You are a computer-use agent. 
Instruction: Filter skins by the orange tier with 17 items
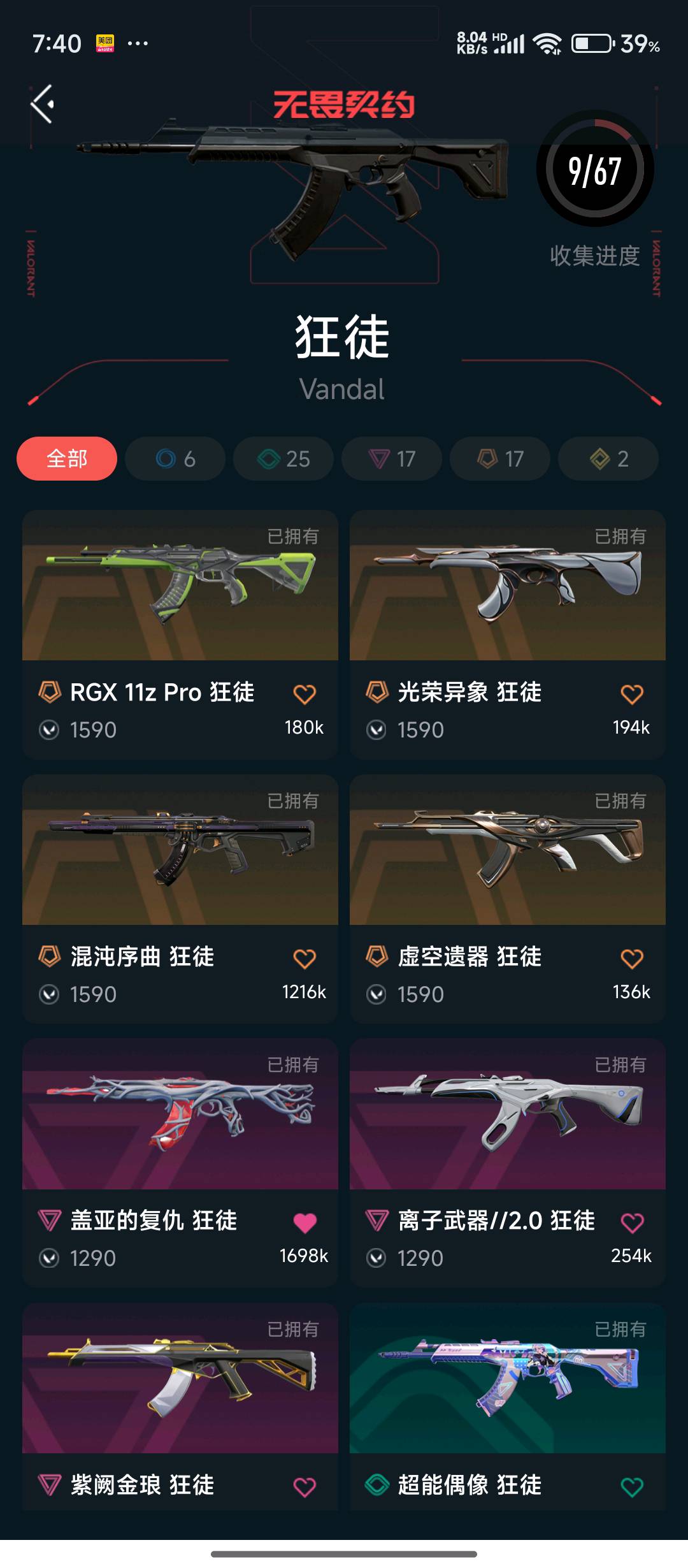point(500,458)
